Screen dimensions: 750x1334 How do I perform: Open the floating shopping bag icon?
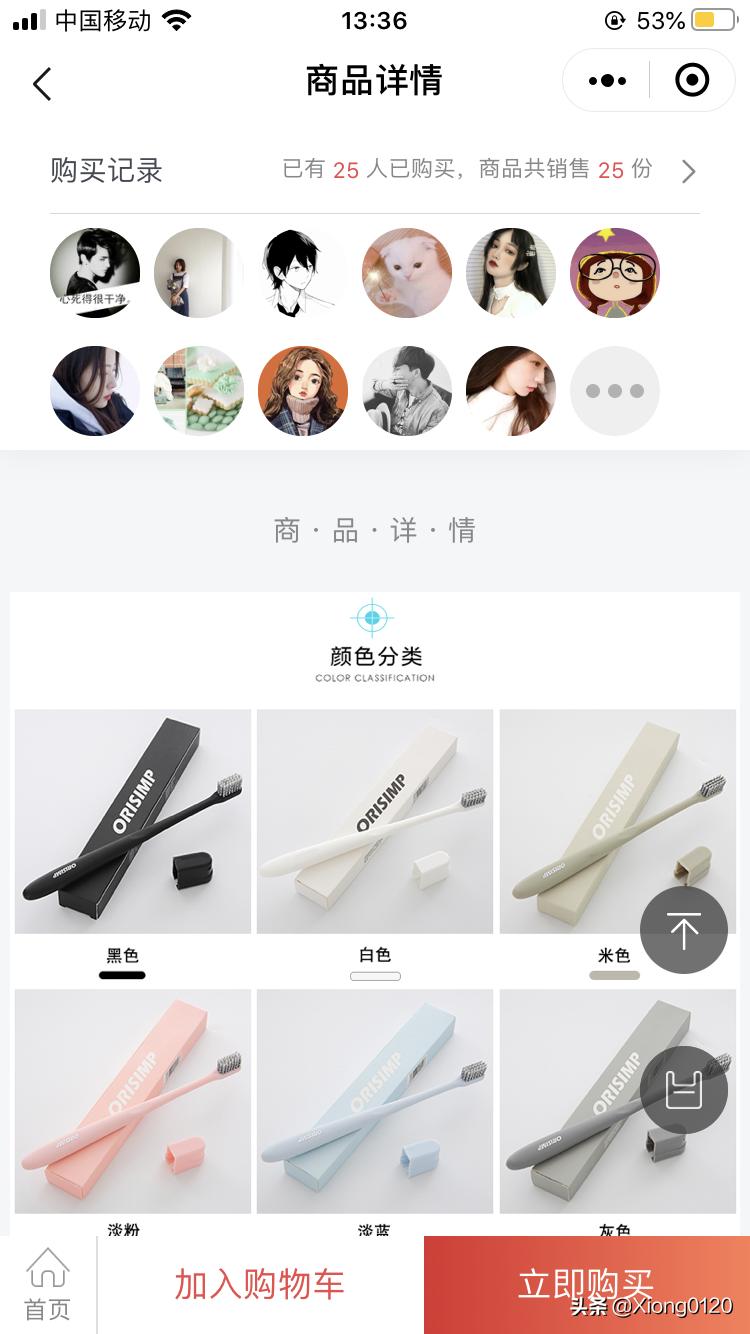(684, 1090)
